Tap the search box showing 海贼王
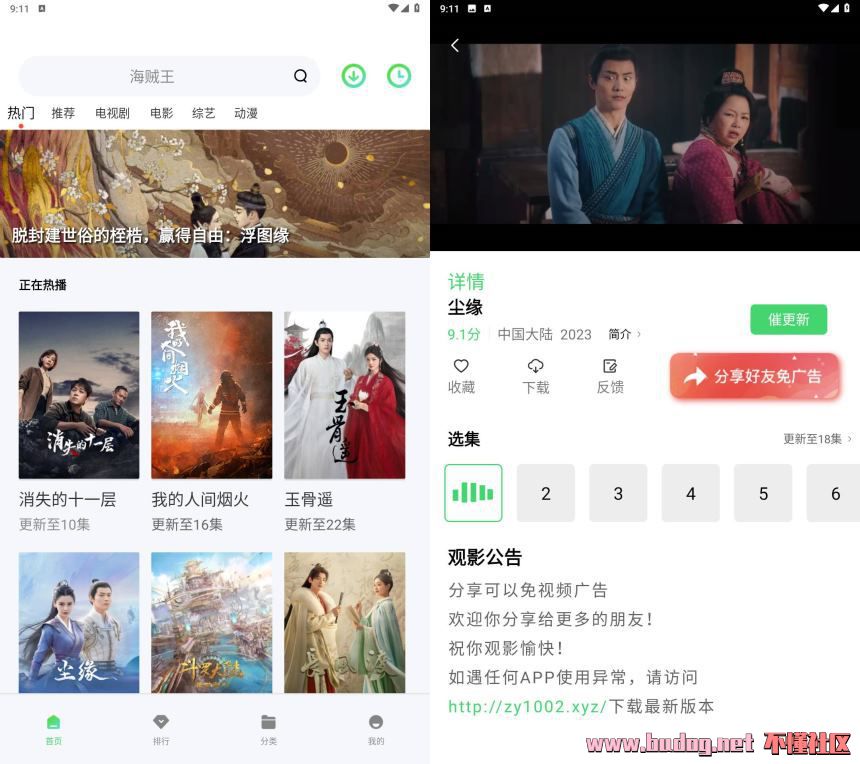Screen dimensions: 860x764 pyautogui.click(x=160, y=76)
